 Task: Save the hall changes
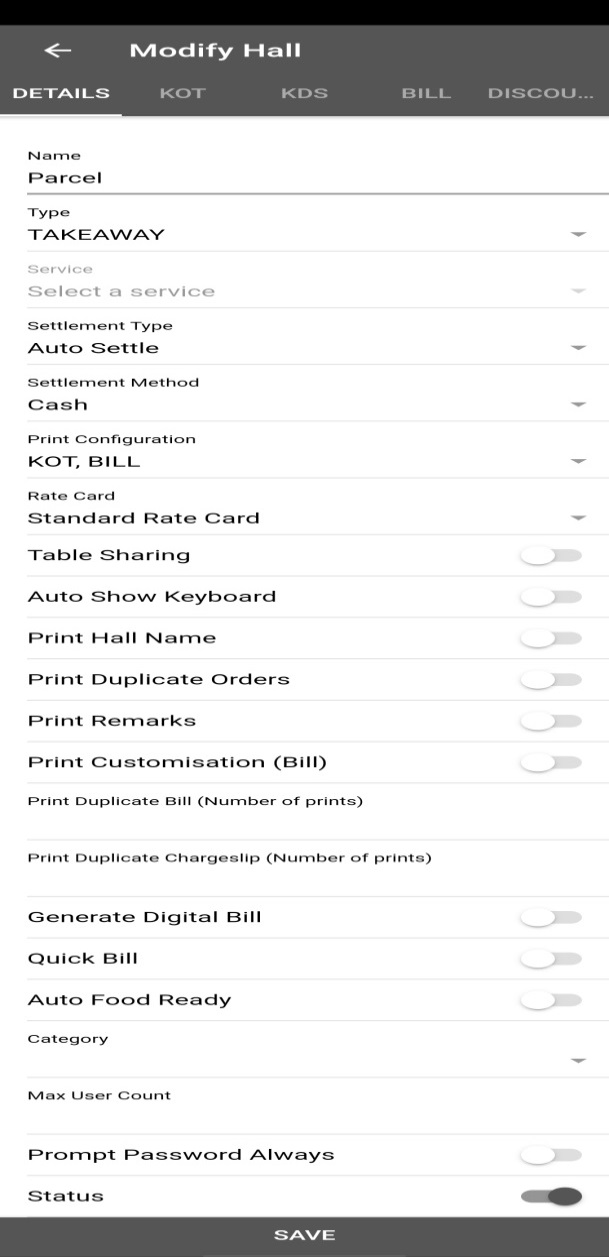tap(304, 1235)
